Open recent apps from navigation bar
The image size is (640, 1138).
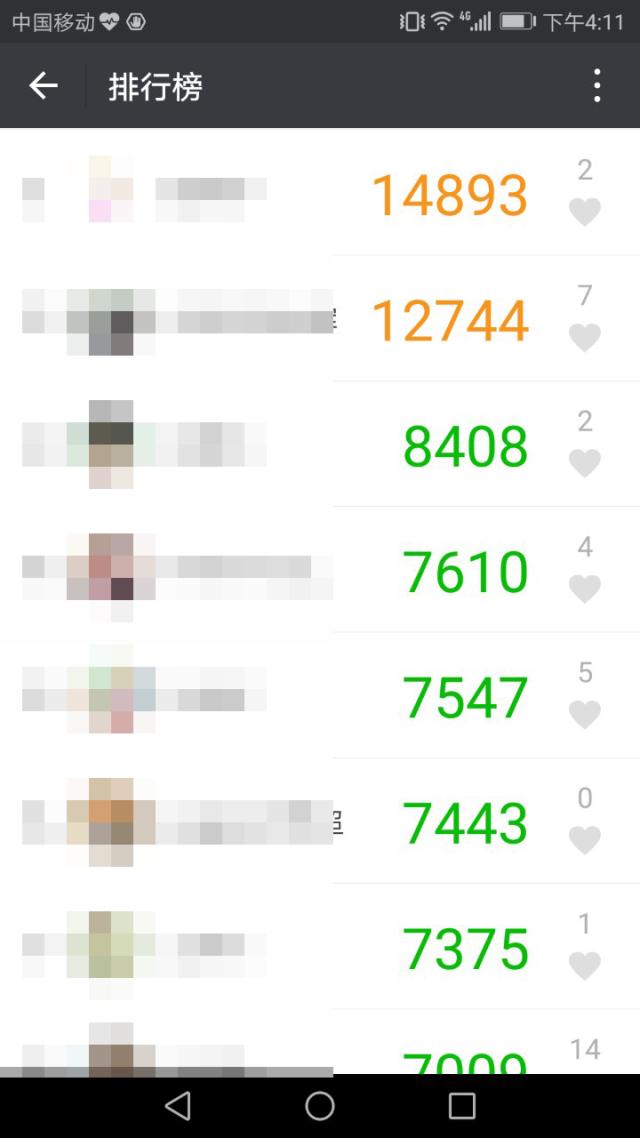[x=462, y=1105]
